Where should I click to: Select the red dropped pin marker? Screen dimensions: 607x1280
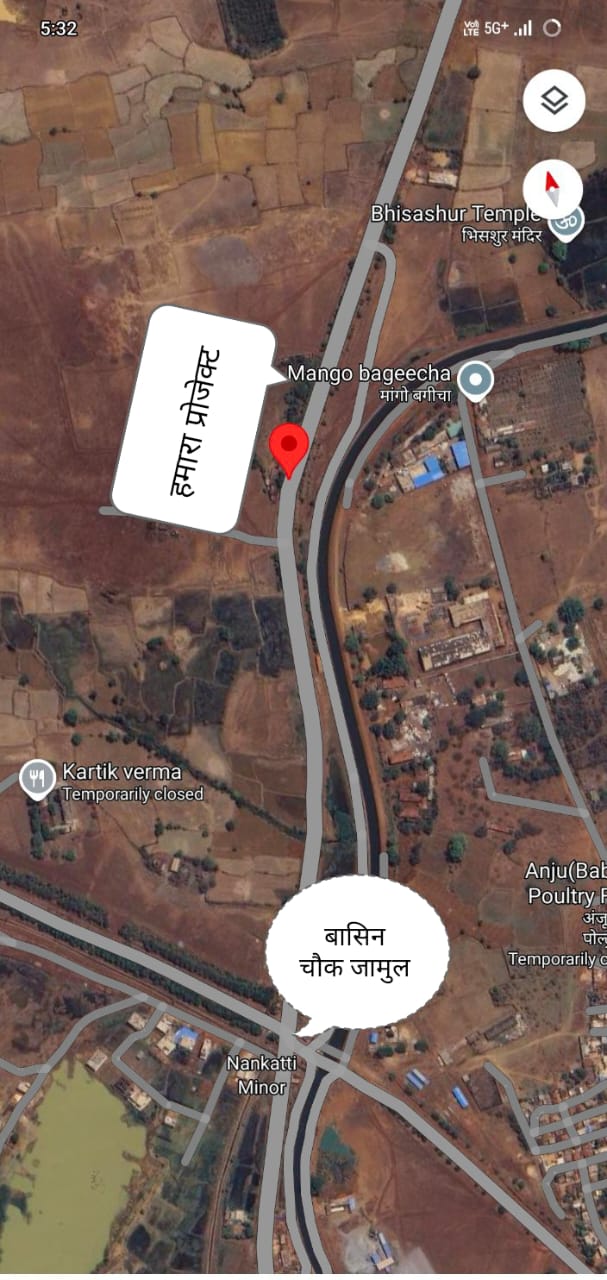coord(290,450)
